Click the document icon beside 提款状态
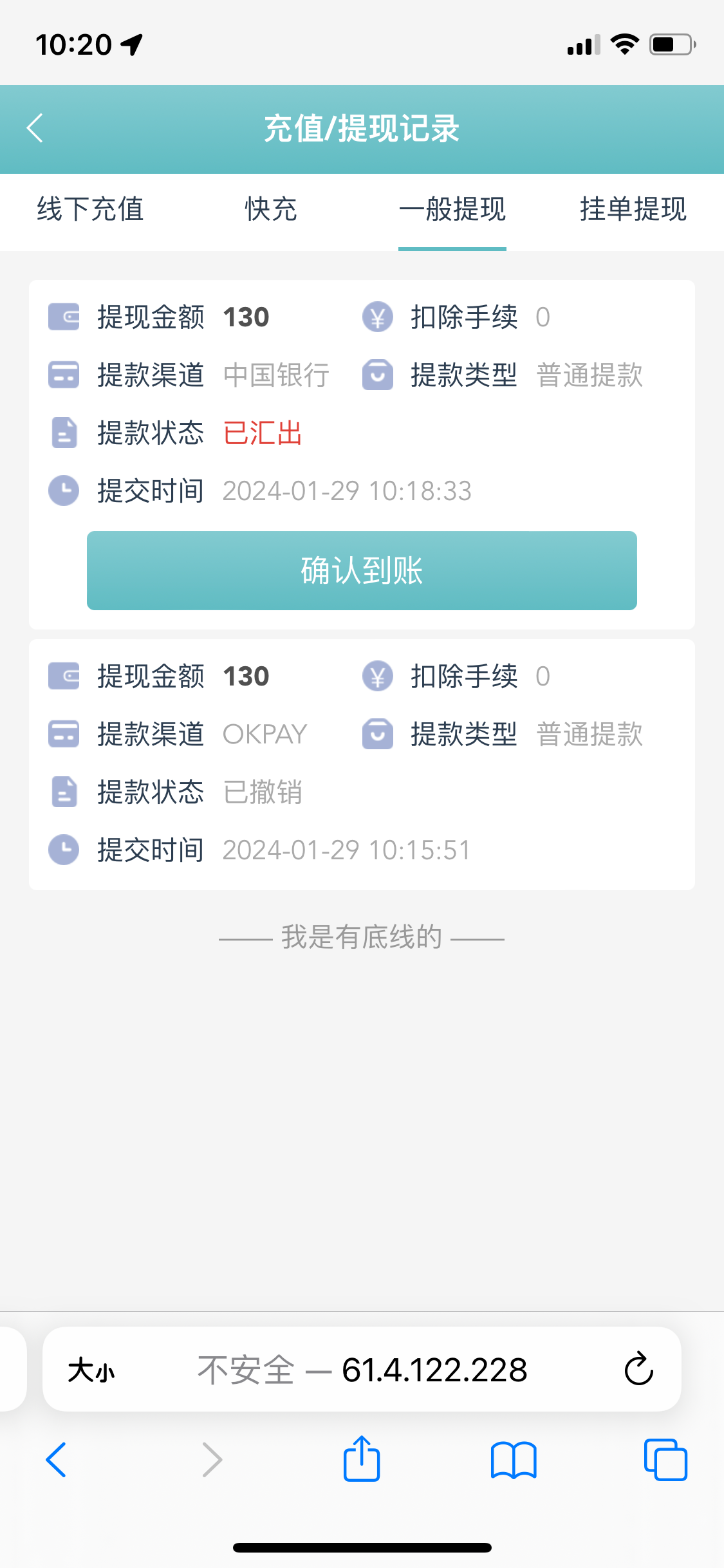The image size is (724, 1568). tap(64, 434)
